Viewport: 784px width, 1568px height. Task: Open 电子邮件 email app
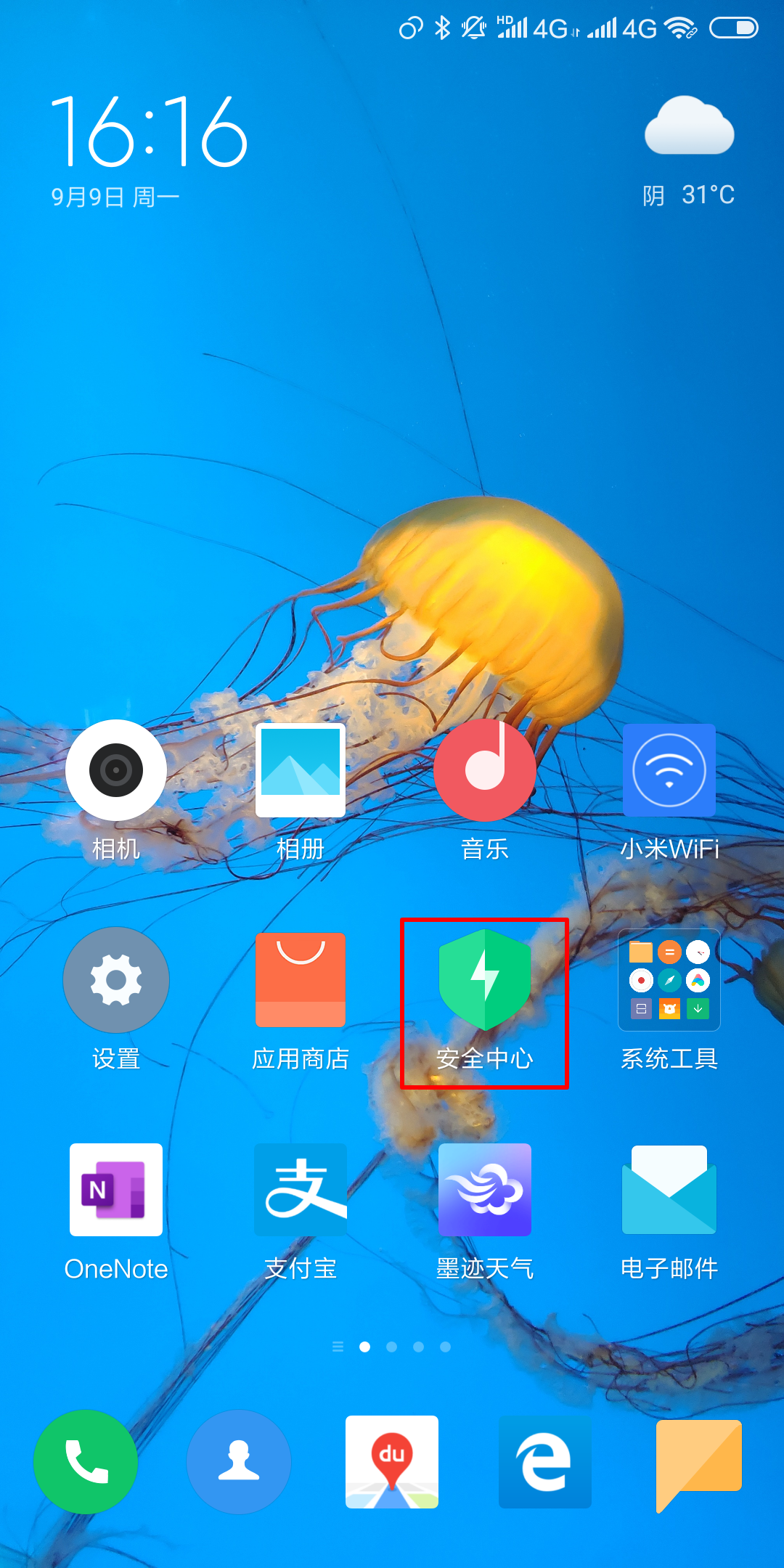669,1190
